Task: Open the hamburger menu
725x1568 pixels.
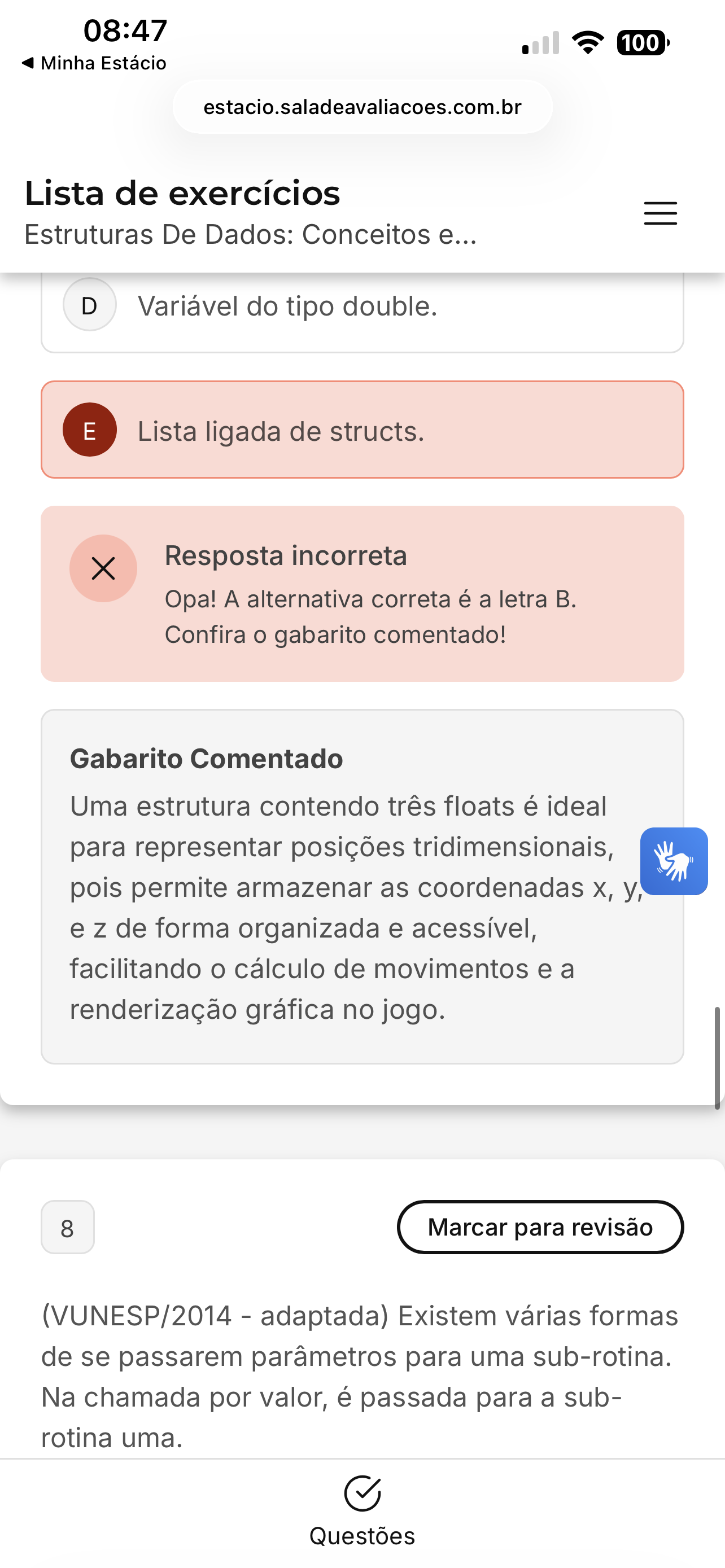Action: point(661,213)
